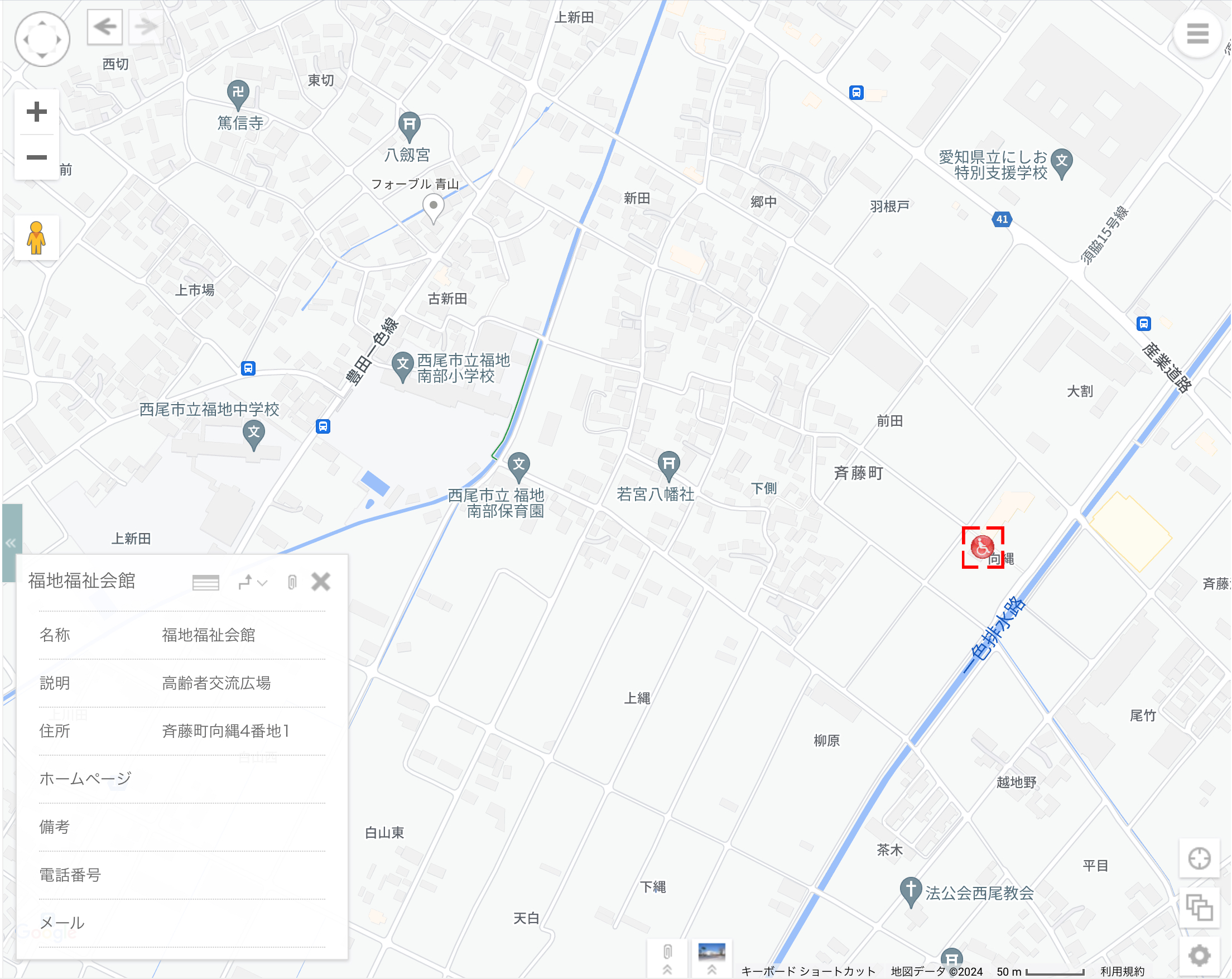Center the map on my location
Screen dimensions: 1232x979
click(1199, 858)
